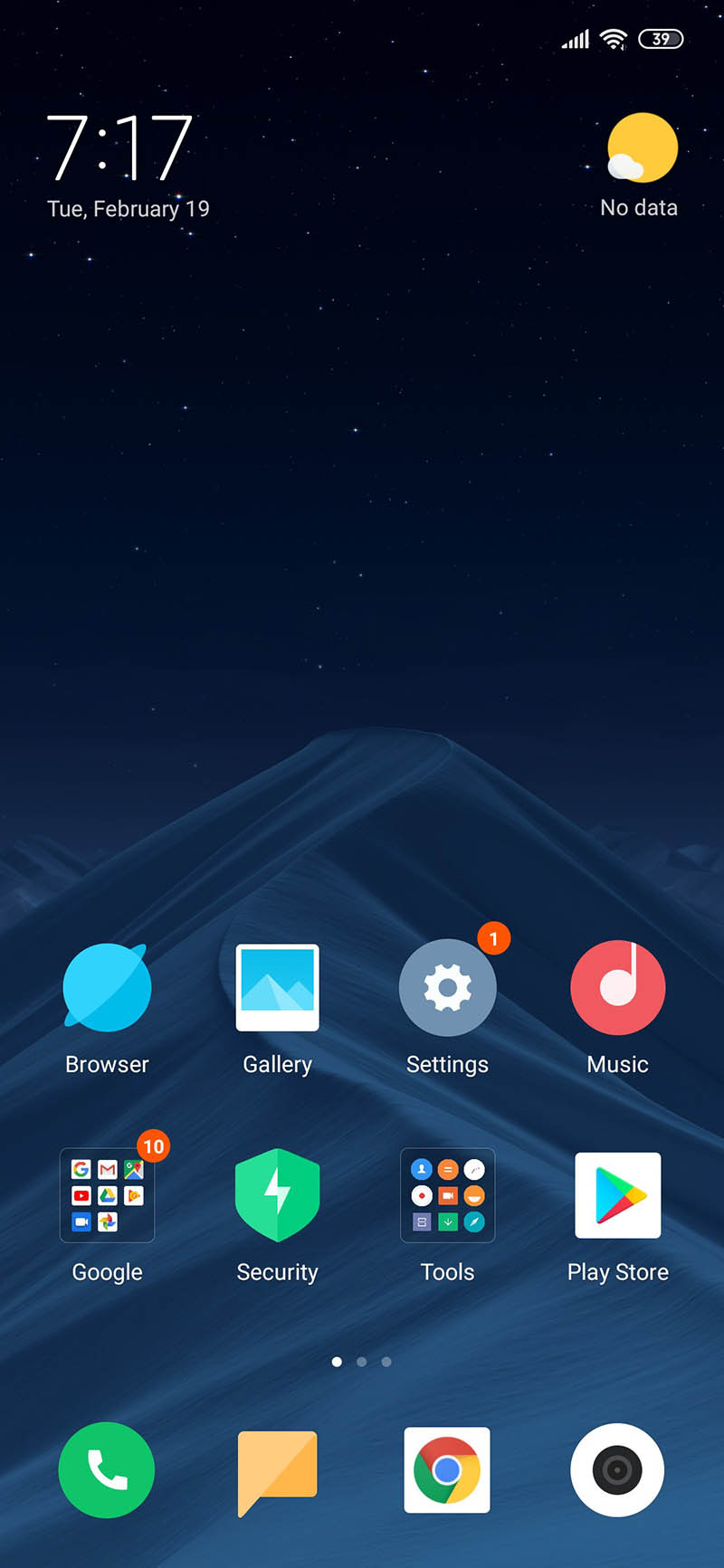This screenshot has height=1568, width=724.
Task: Tap the clock and date widget
Action: tap(122, 165)
